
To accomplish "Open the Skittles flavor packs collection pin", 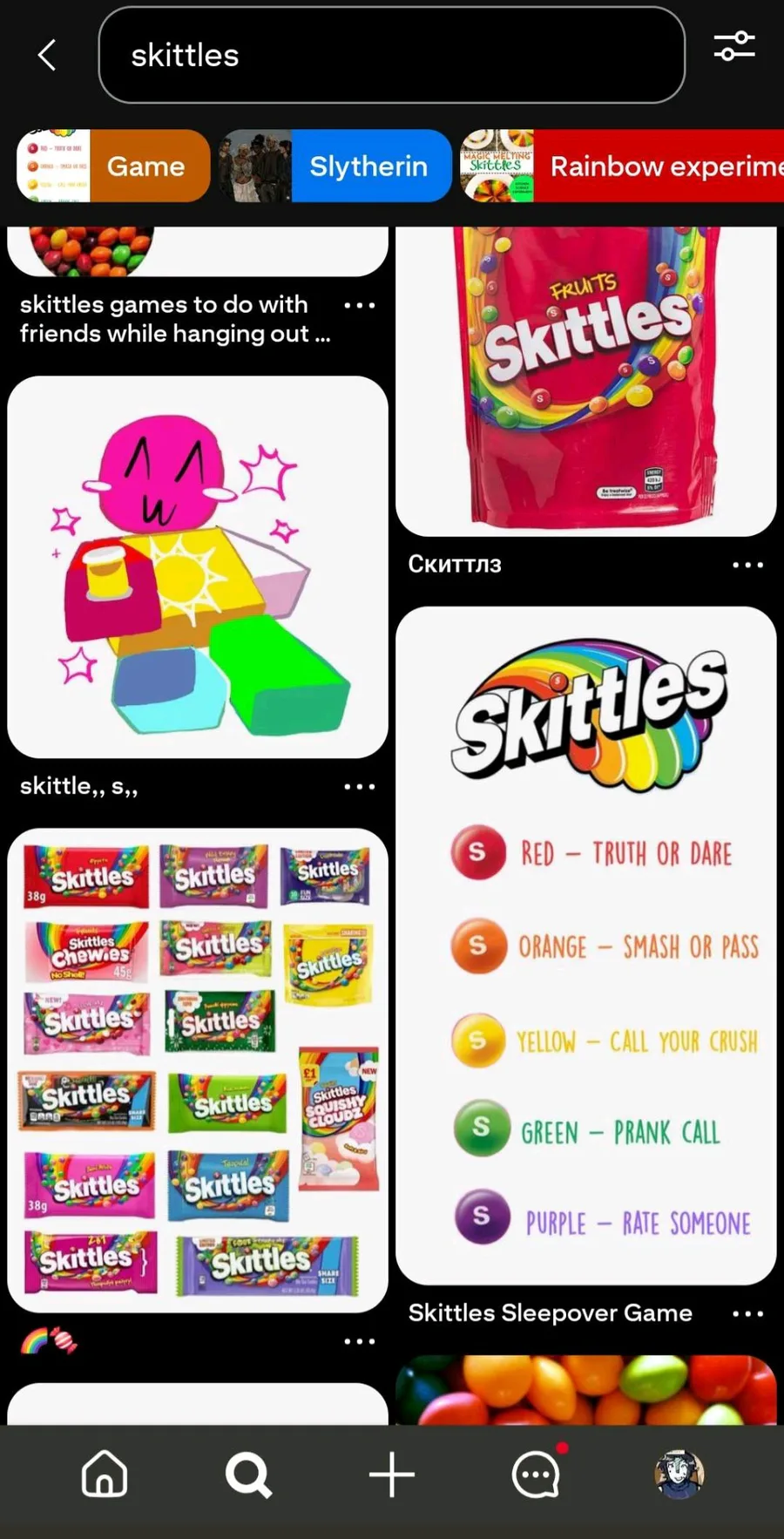I will tap(198, 1070).
